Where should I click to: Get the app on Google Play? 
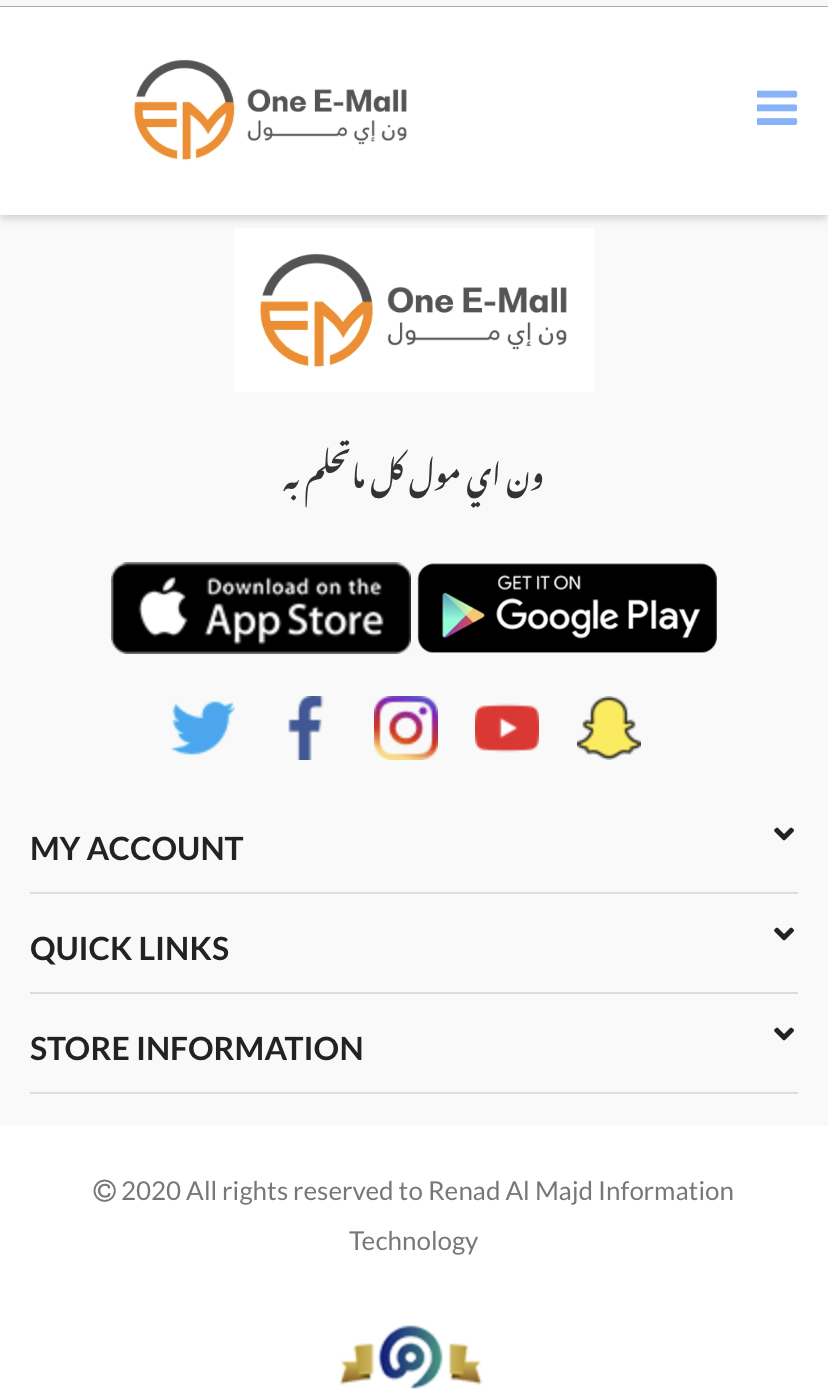point(567,608)
